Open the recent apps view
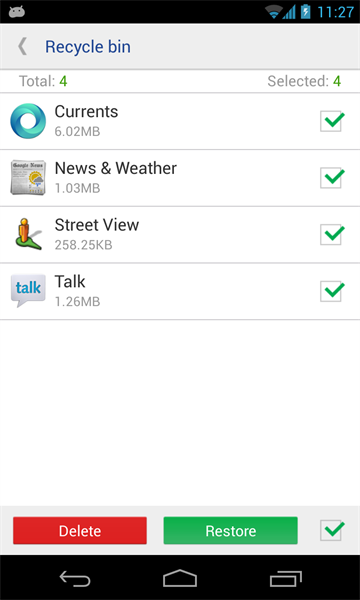The height and width of the screenshot is (600, 360). [x=286, y=579]
